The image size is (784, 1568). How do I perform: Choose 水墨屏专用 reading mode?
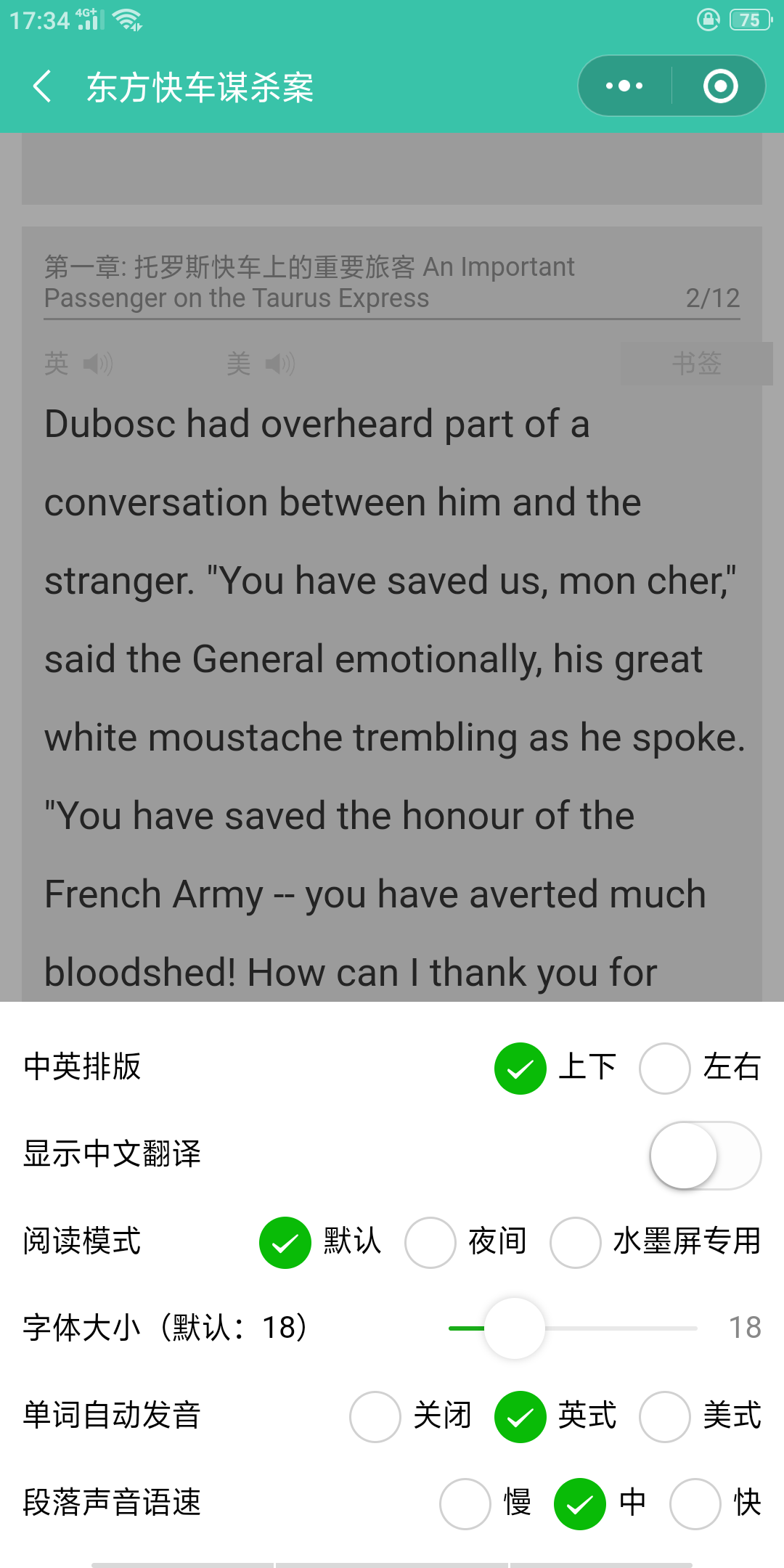click(x=575, y=1242)
